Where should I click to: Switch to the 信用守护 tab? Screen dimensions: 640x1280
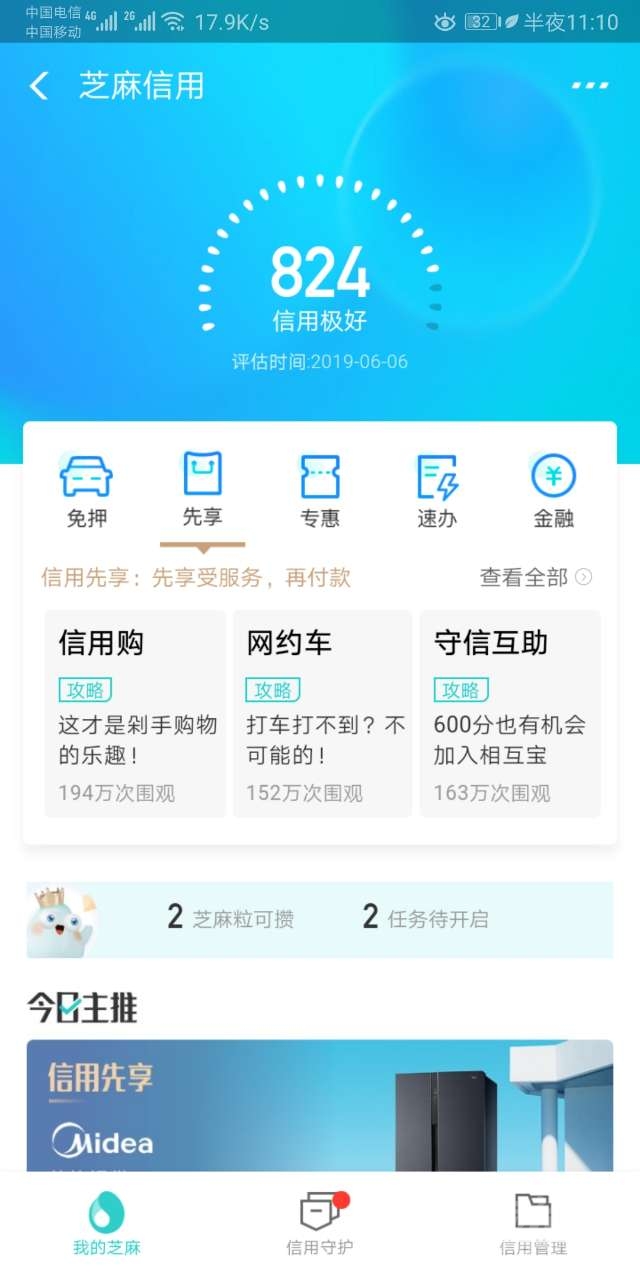click(x=320, y=1224)
